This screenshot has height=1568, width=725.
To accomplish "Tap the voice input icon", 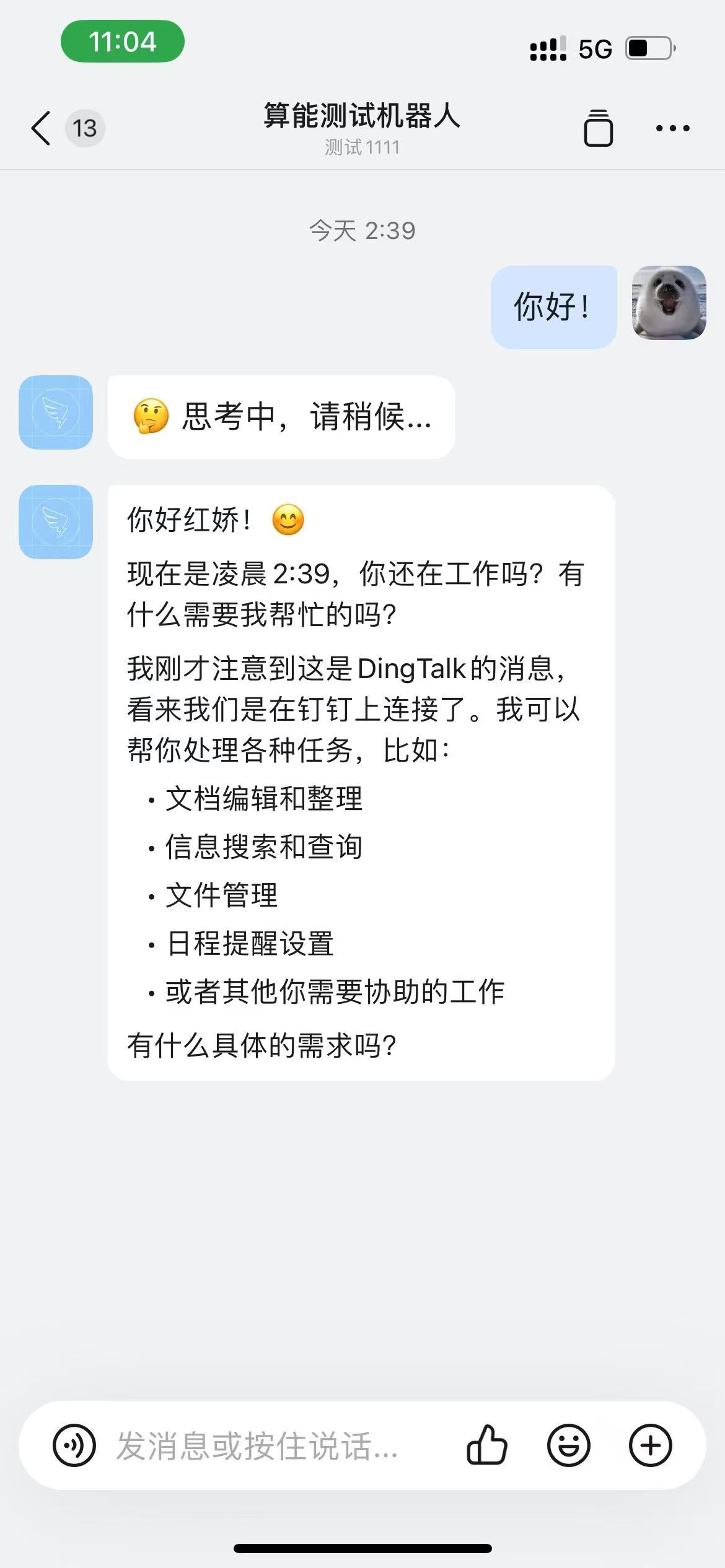I will click(74, 1445).
